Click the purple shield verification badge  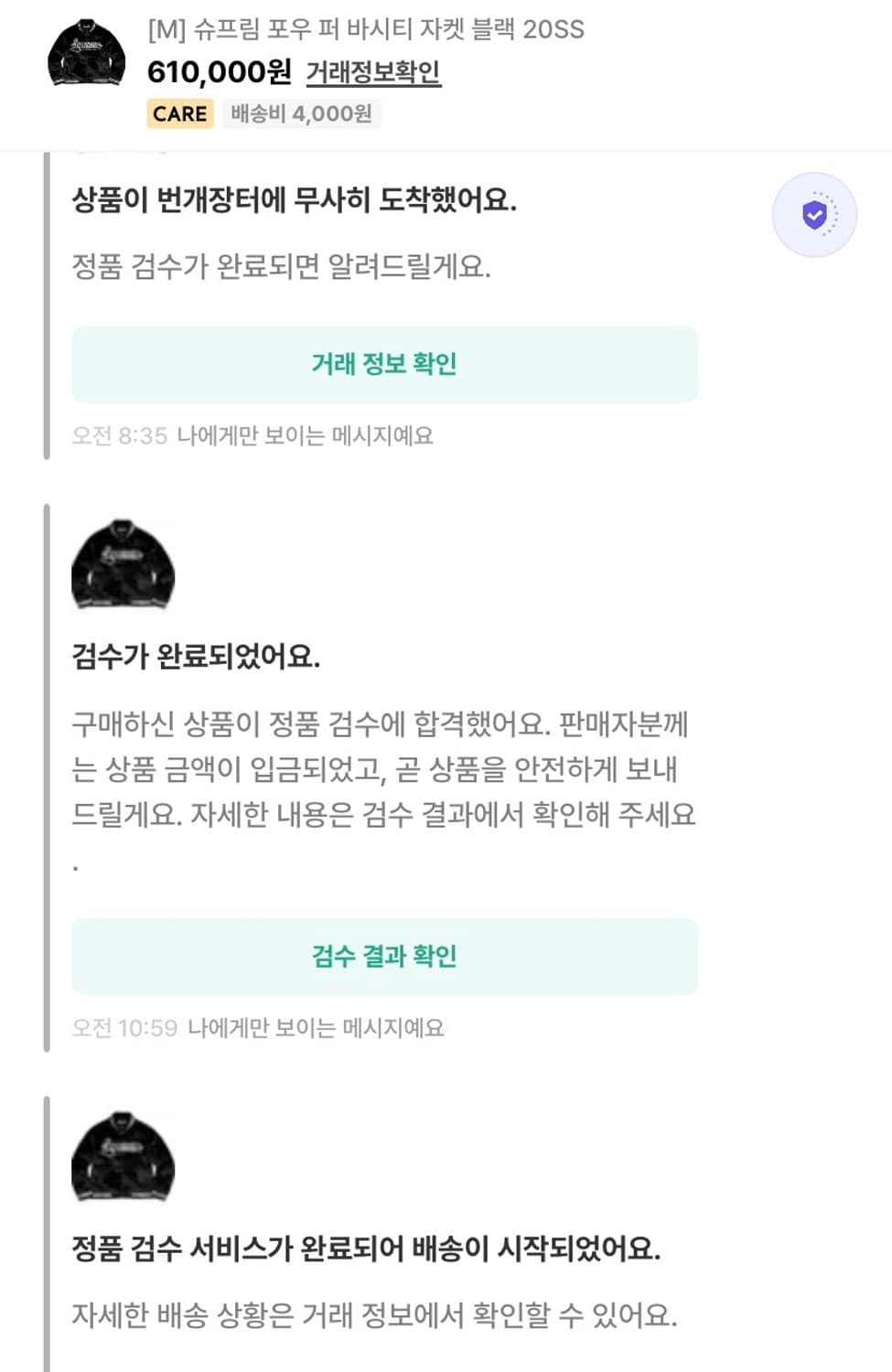pos(813,213)
